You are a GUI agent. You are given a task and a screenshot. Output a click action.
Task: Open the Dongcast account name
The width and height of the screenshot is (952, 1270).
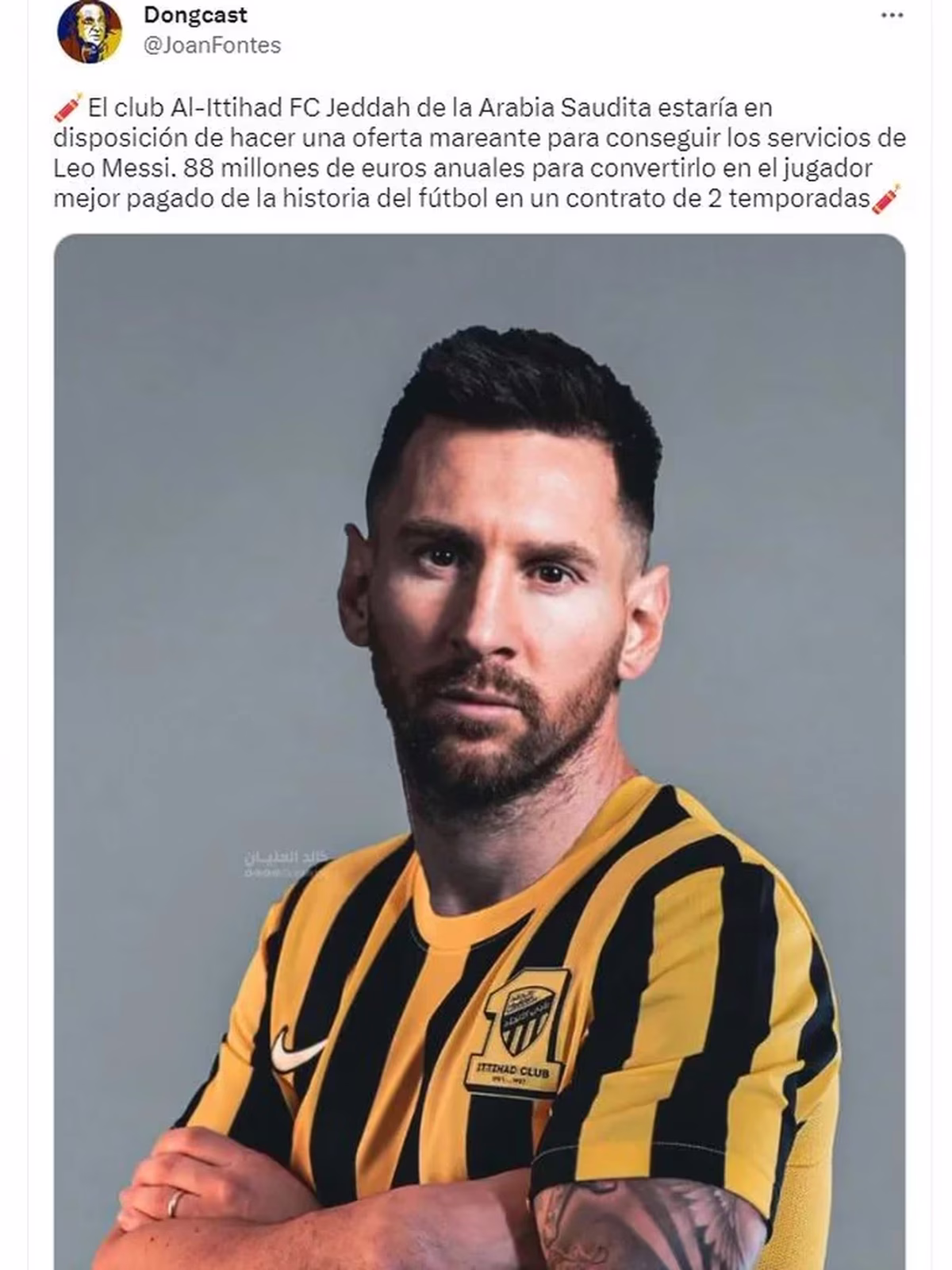[x=195, y=15]
